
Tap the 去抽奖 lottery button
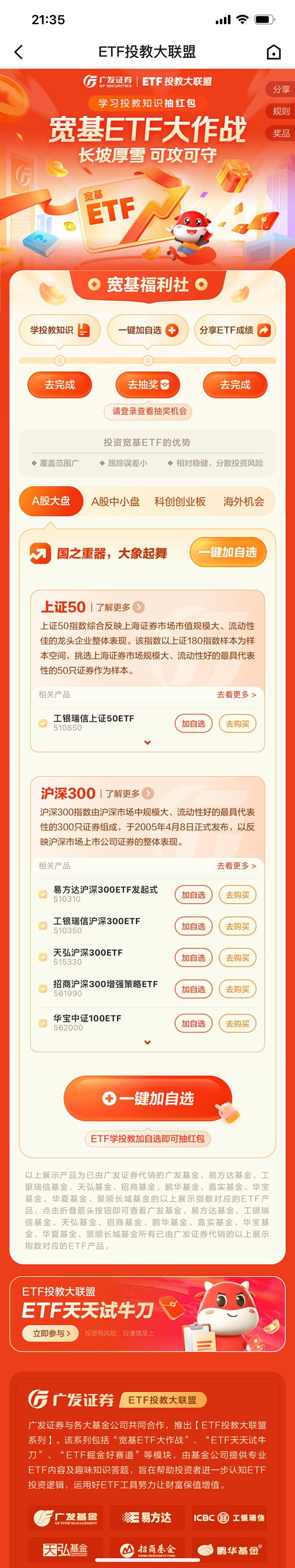point(148,385)
